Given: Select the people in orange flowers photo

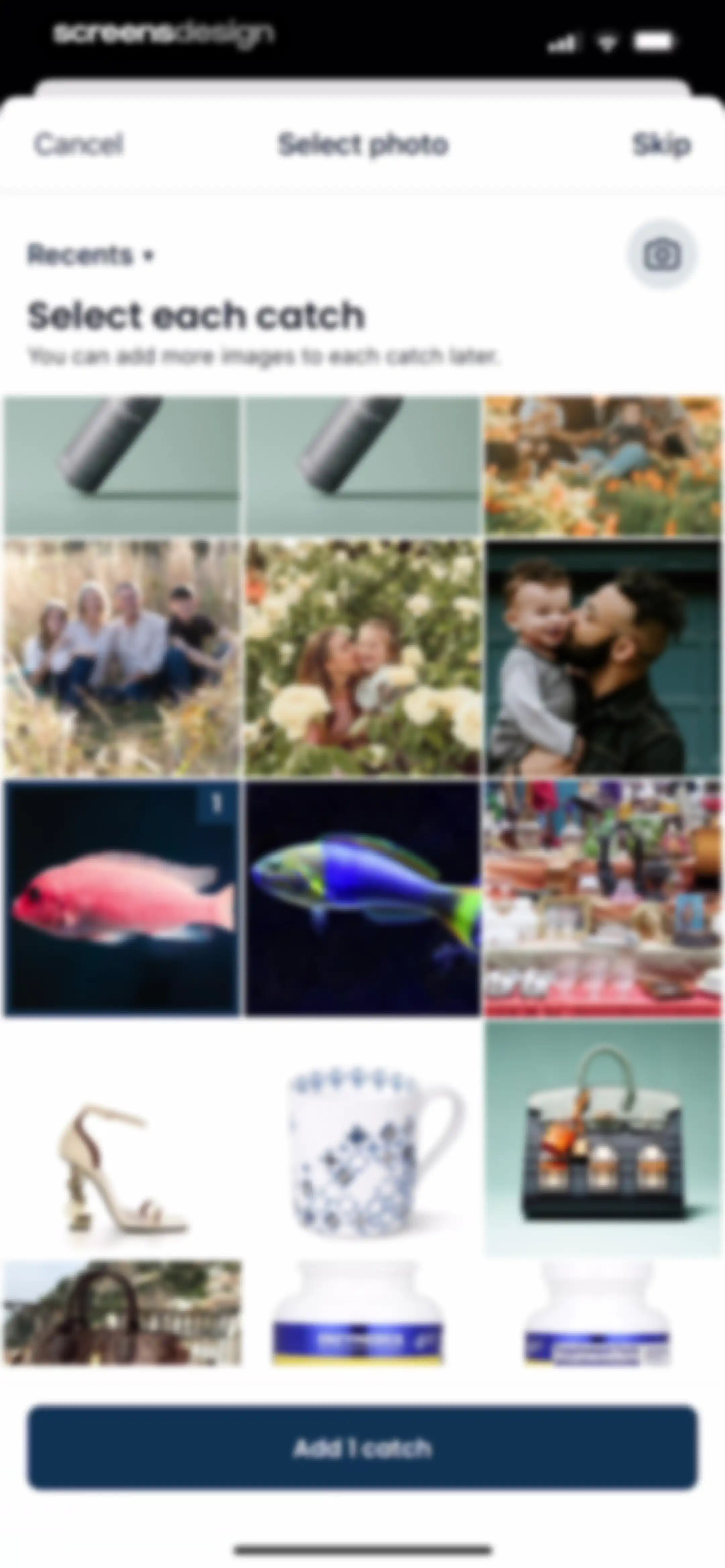Looking at the screenshot, I should 602,465.
